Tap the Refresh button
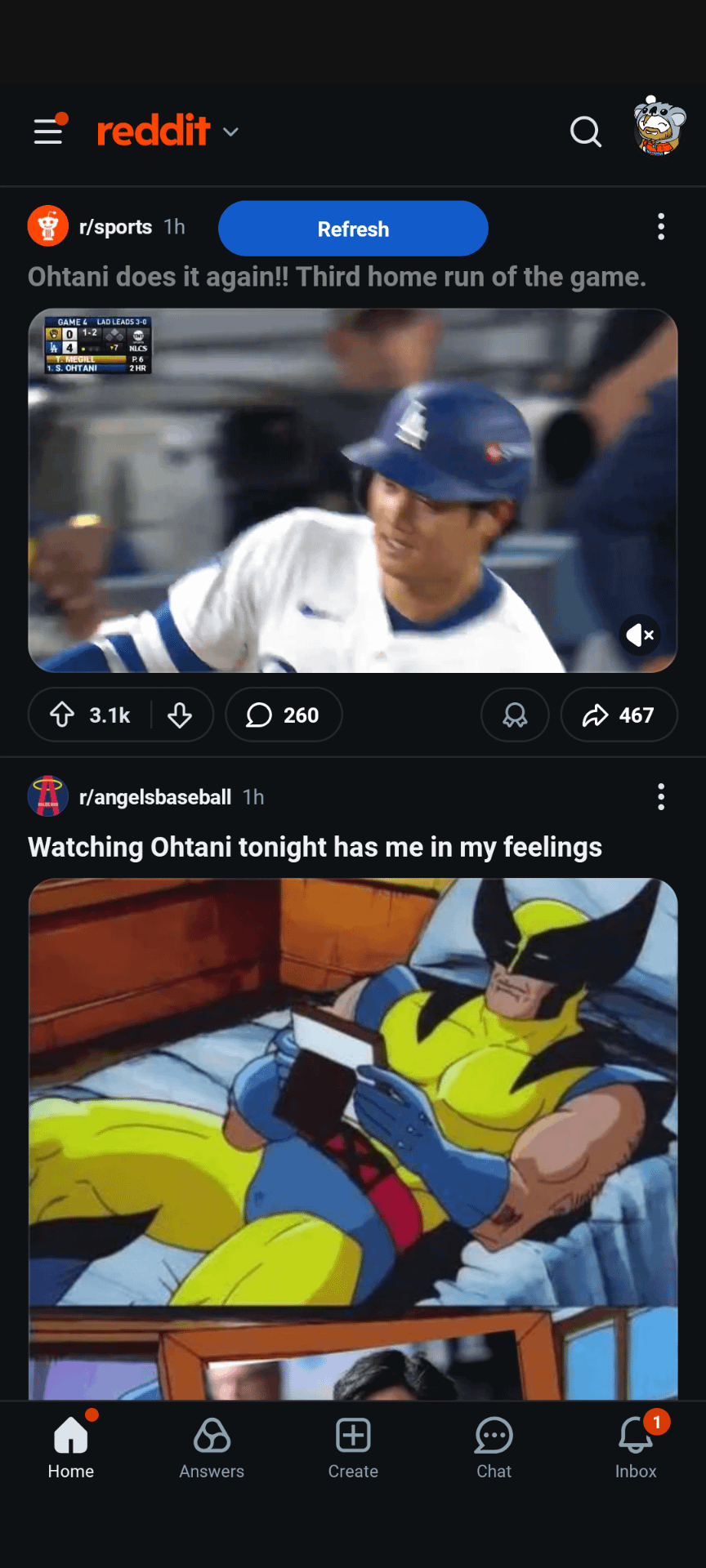Viewport: 706px width, 1568px height. 353,229
